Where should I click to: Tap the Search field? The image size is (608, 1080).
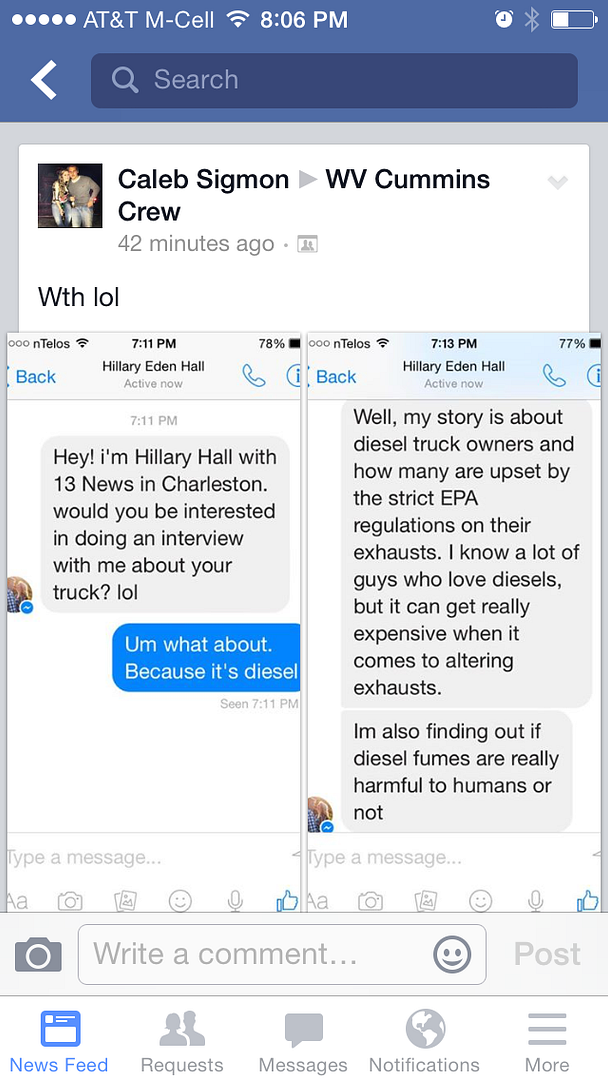point(334,80)
